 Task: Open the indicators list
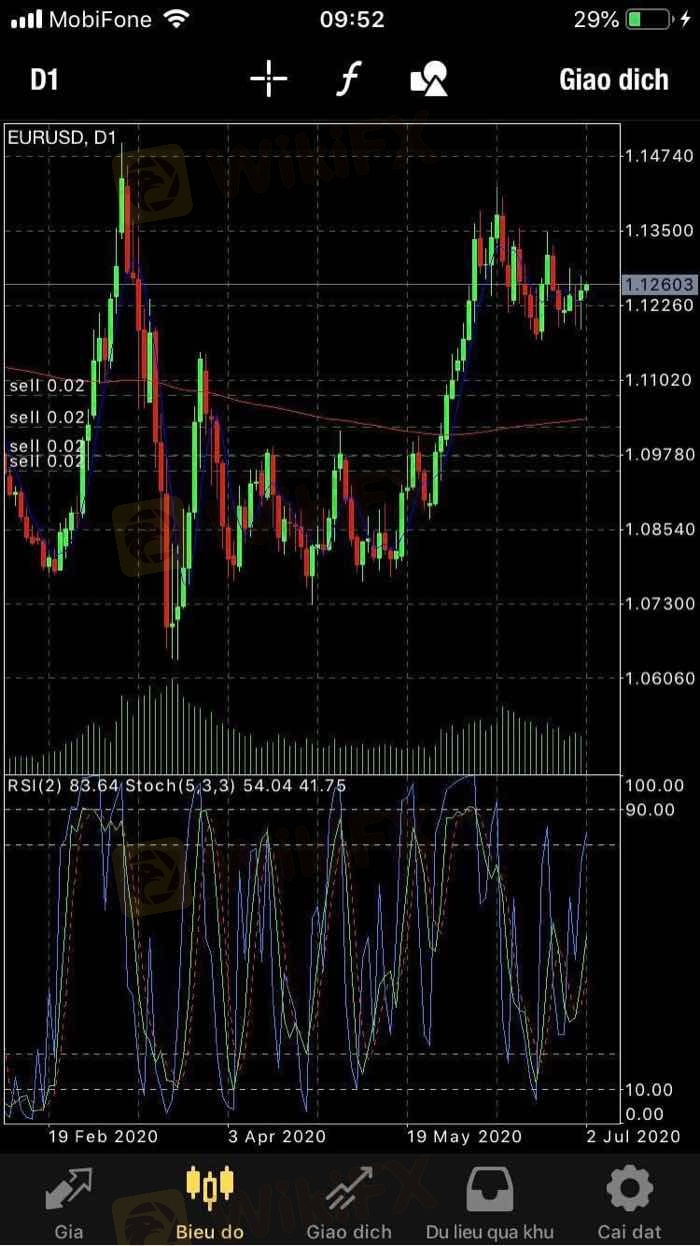tap(348, 79)
